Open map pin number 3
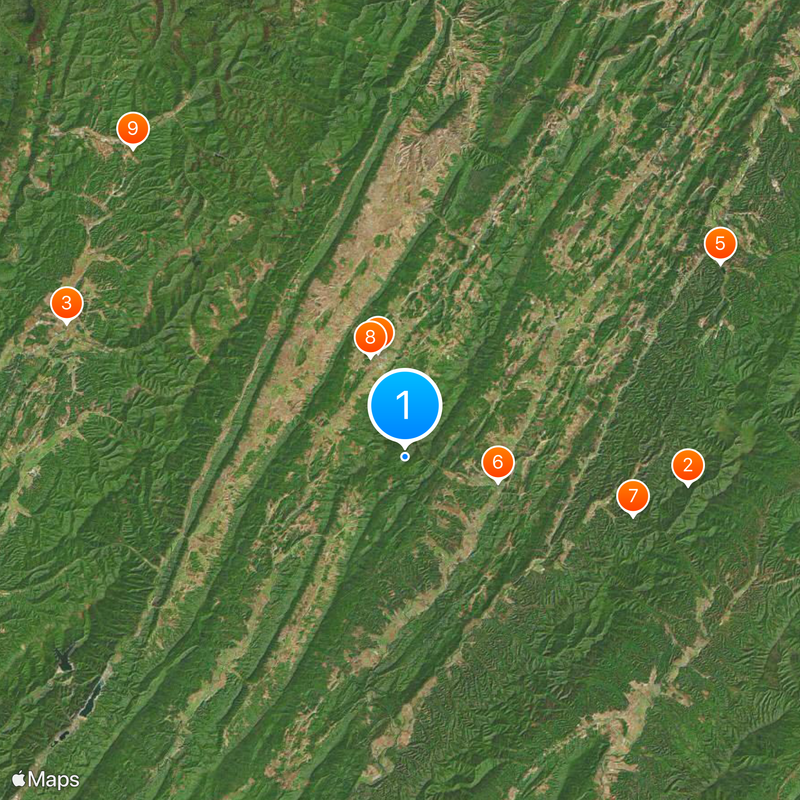This screenshot has width=800, height=800. tap(66, 303)
